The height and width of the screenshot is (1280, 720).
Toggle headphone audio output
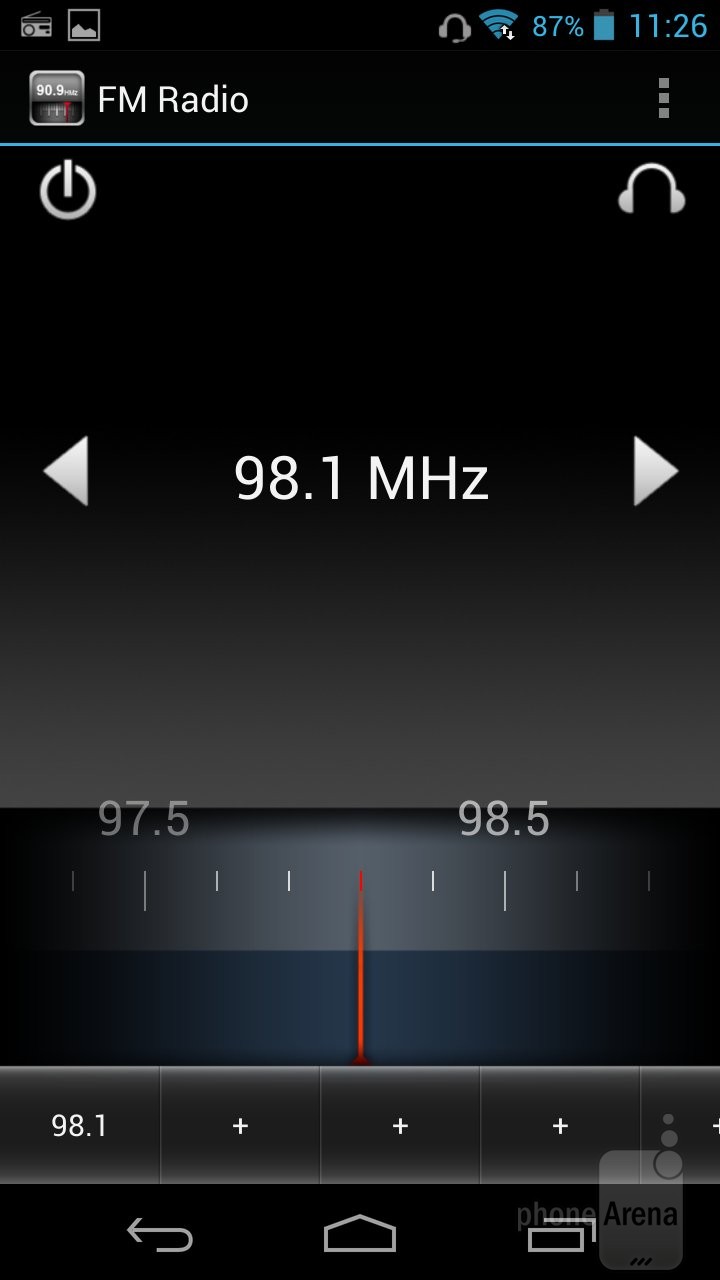click(x=651, y=189)
